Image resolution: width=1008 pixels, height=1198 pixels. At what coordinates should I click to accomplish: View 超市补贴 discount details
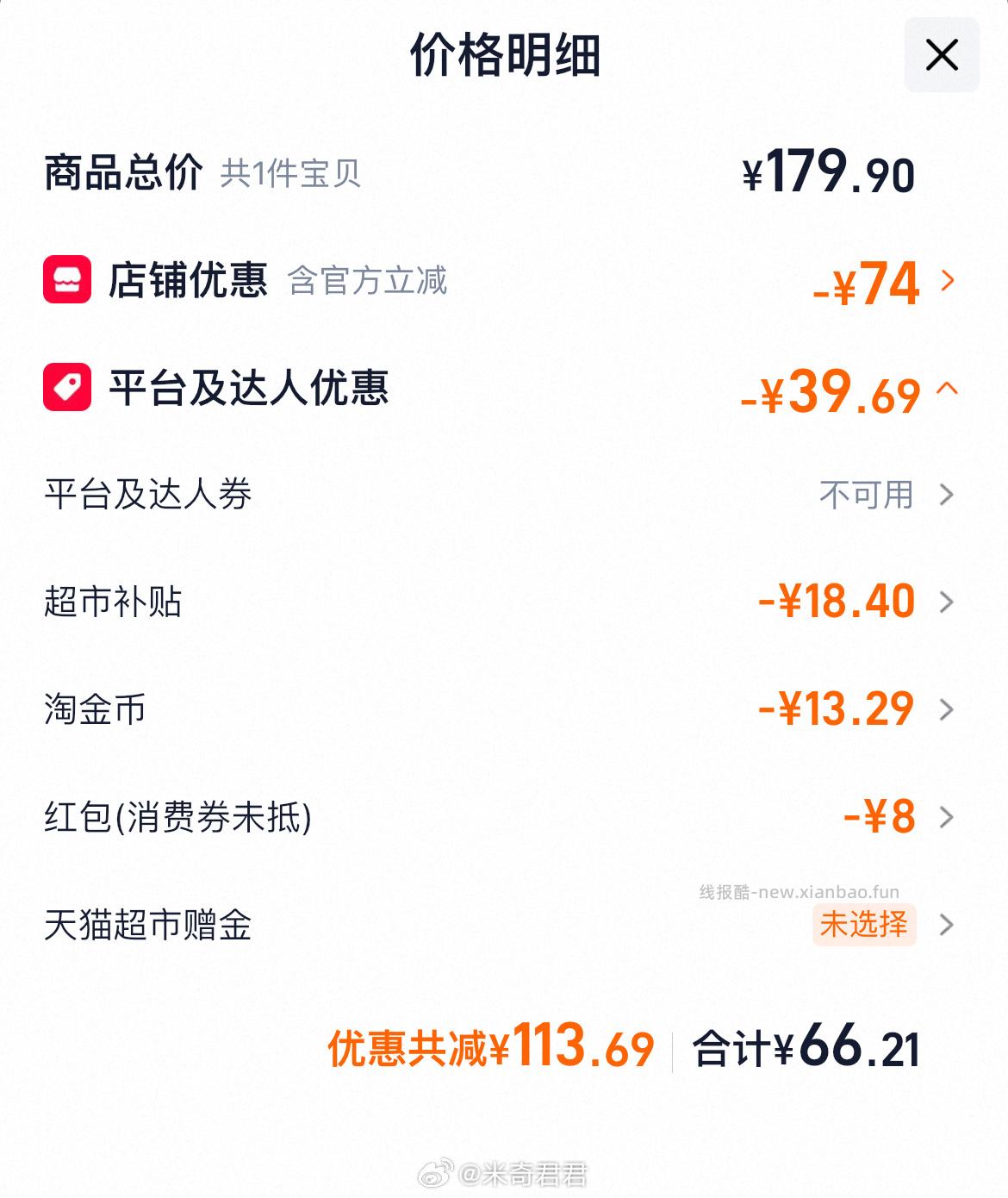coord(945,602)
